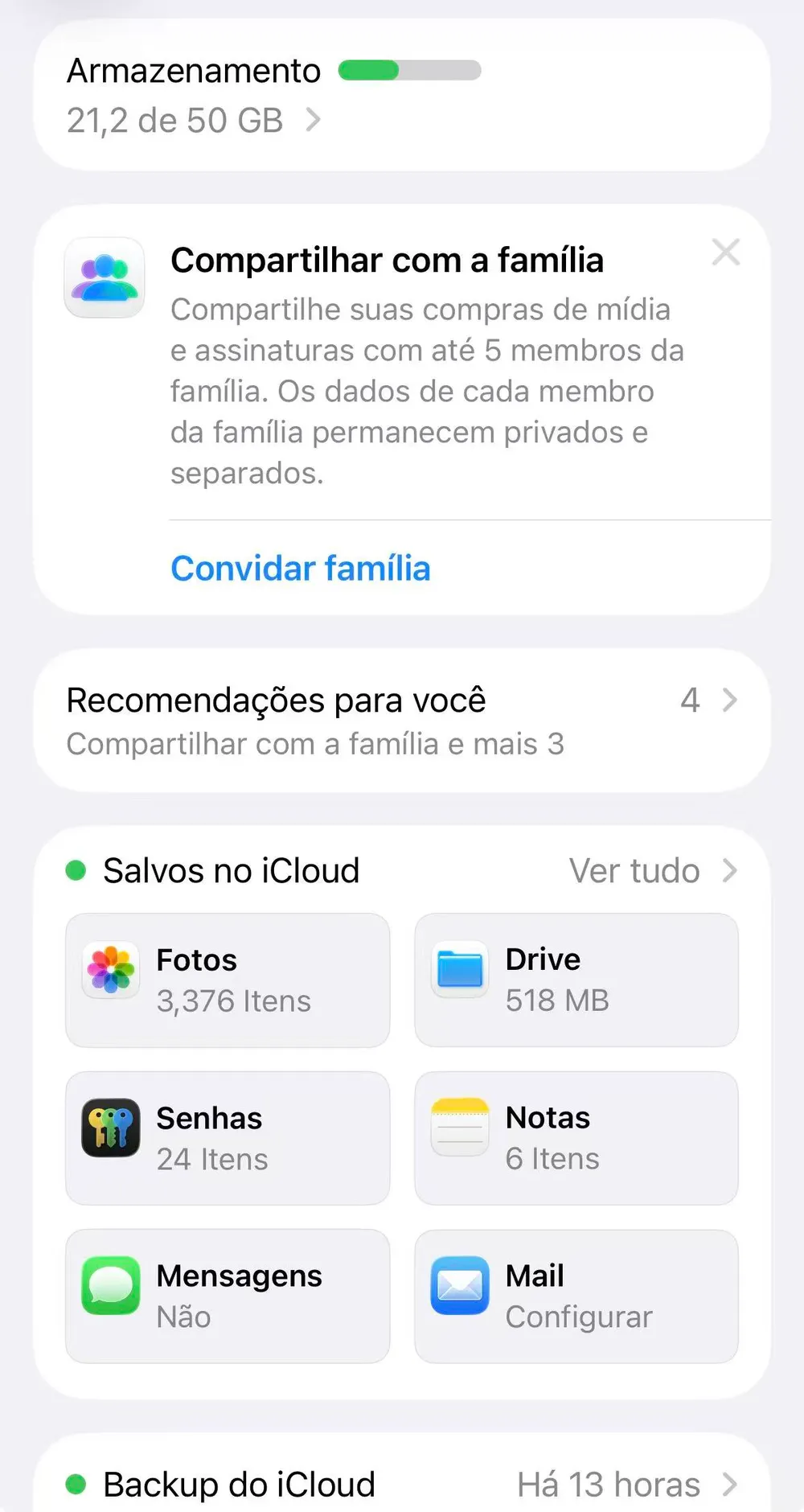Screen dimensions: 804x1512
Task: Open the Recomendações para você section header
Action: point(277,699)
